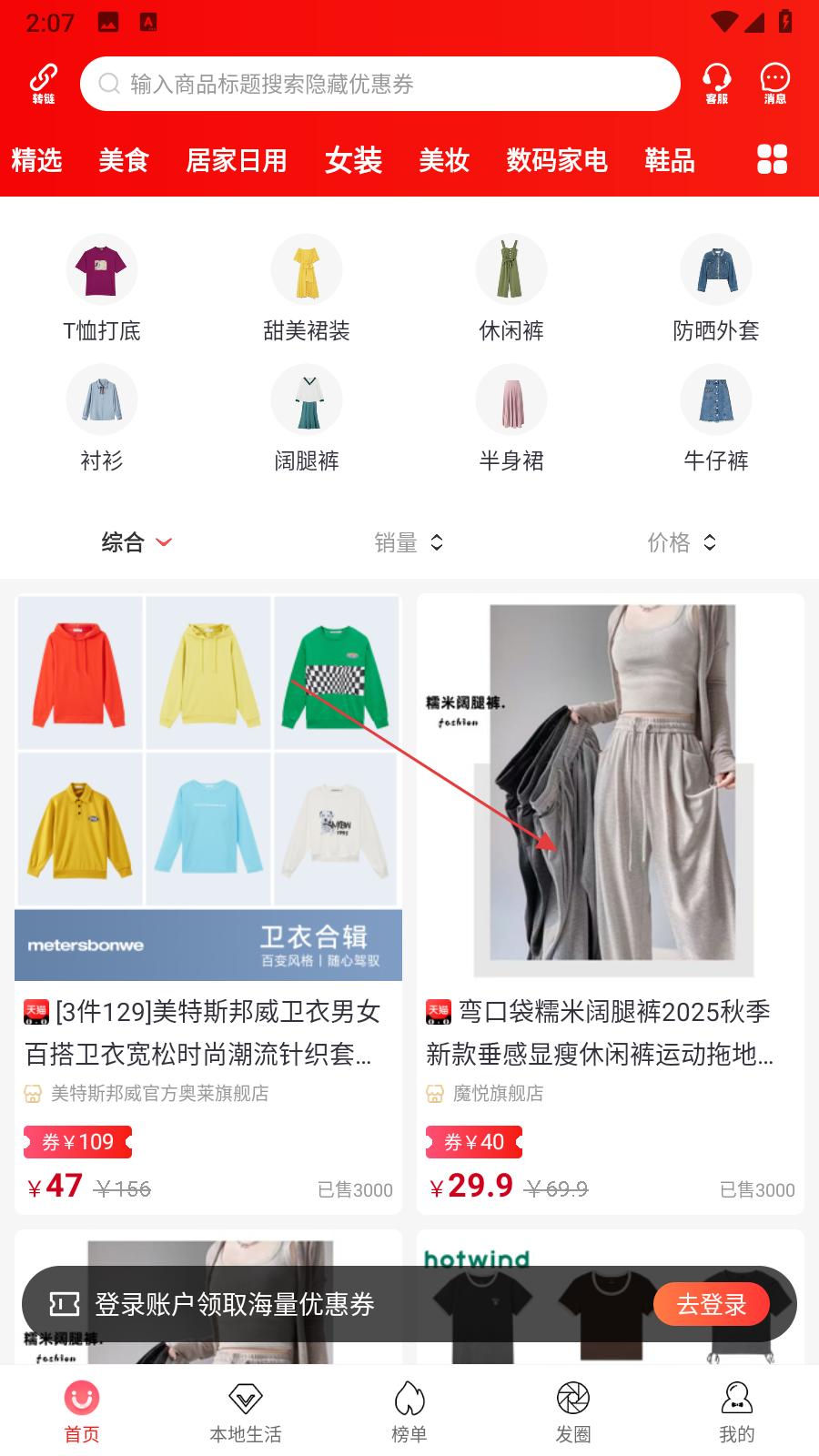Tap the coupon search box
This screenshot has height=1456, width=819.
[x=380, y=84]
